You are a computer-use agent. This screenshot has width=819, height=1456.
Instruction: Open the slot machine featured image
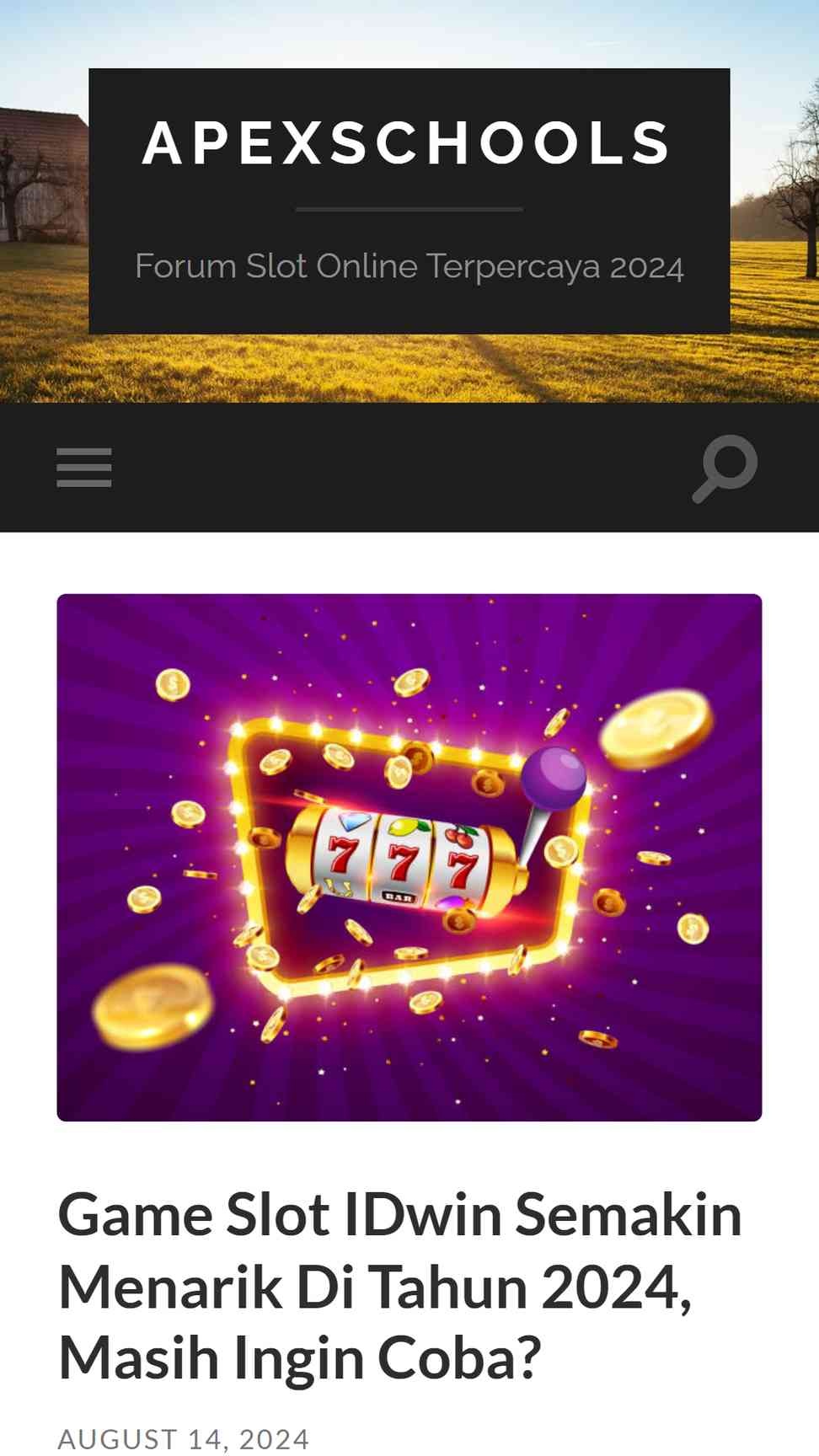click(409, 857)
